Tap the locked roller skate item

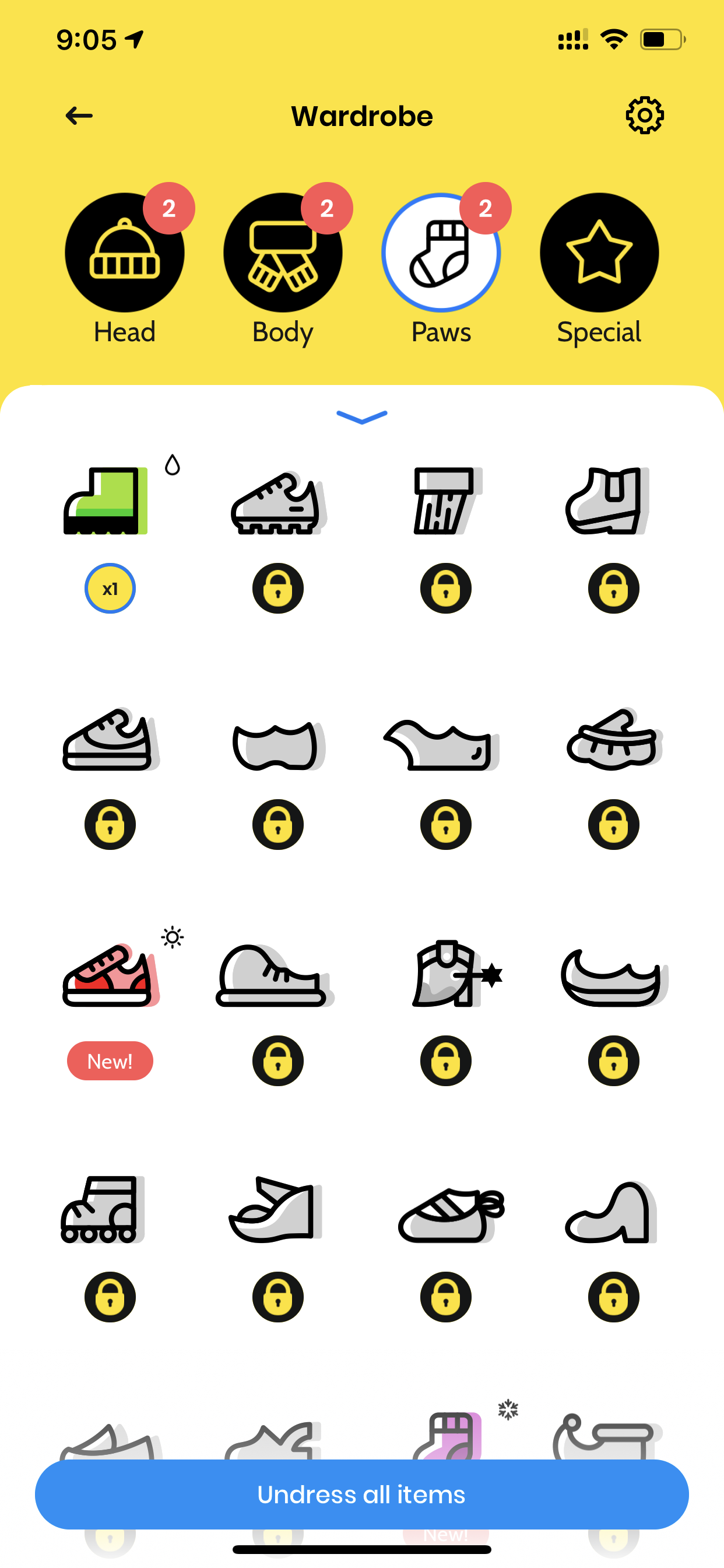pyautogui.click(x=101, y=1209)
